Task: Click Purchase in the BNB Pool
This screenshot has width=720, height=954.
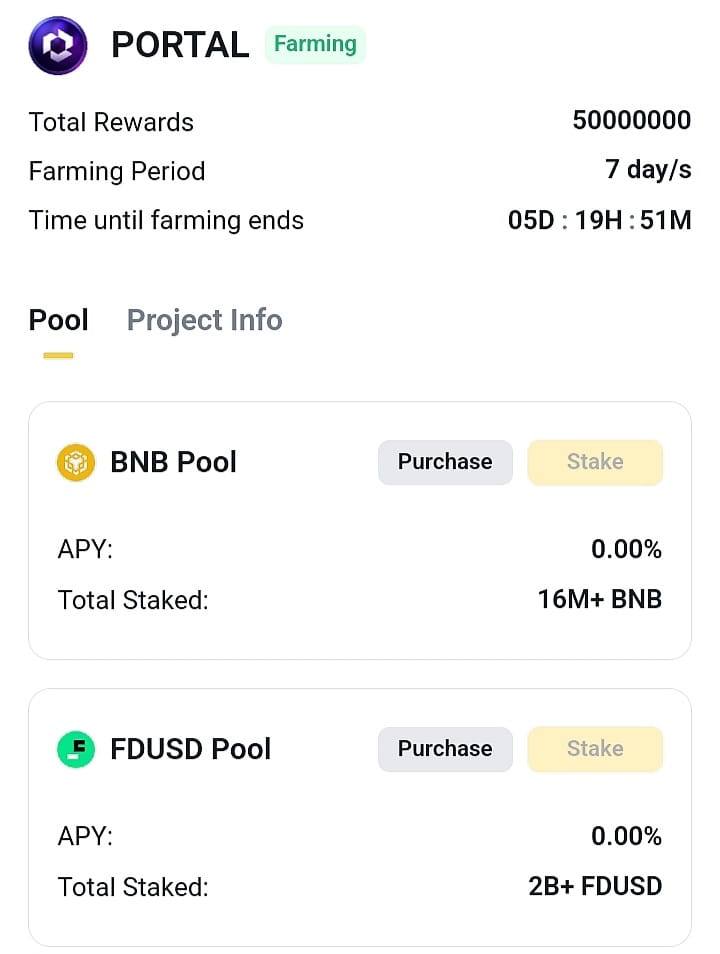Action: 445,462
